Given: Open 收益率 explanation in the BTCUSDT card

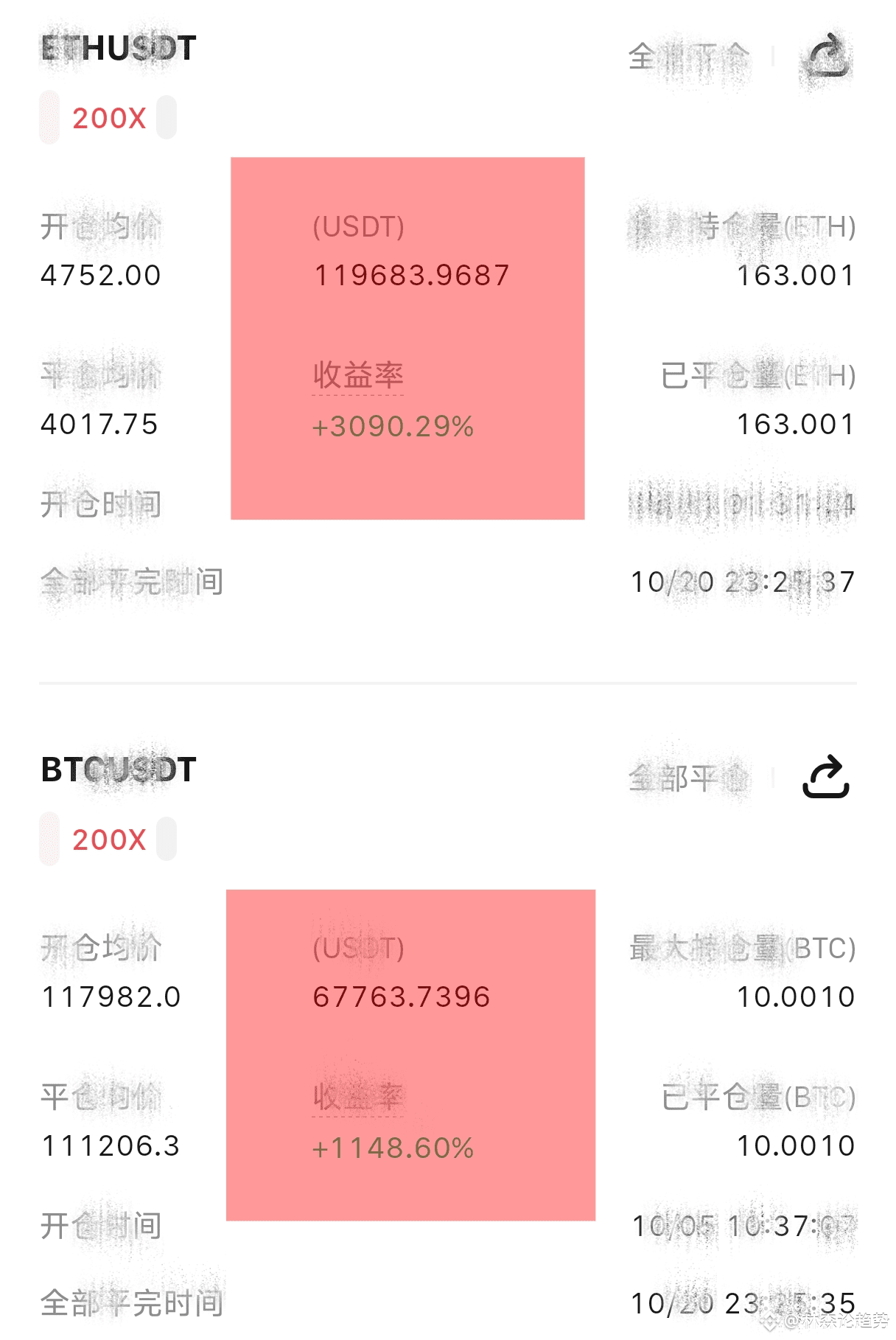Looking at the screenshot, I should [x=358, y=1098].
